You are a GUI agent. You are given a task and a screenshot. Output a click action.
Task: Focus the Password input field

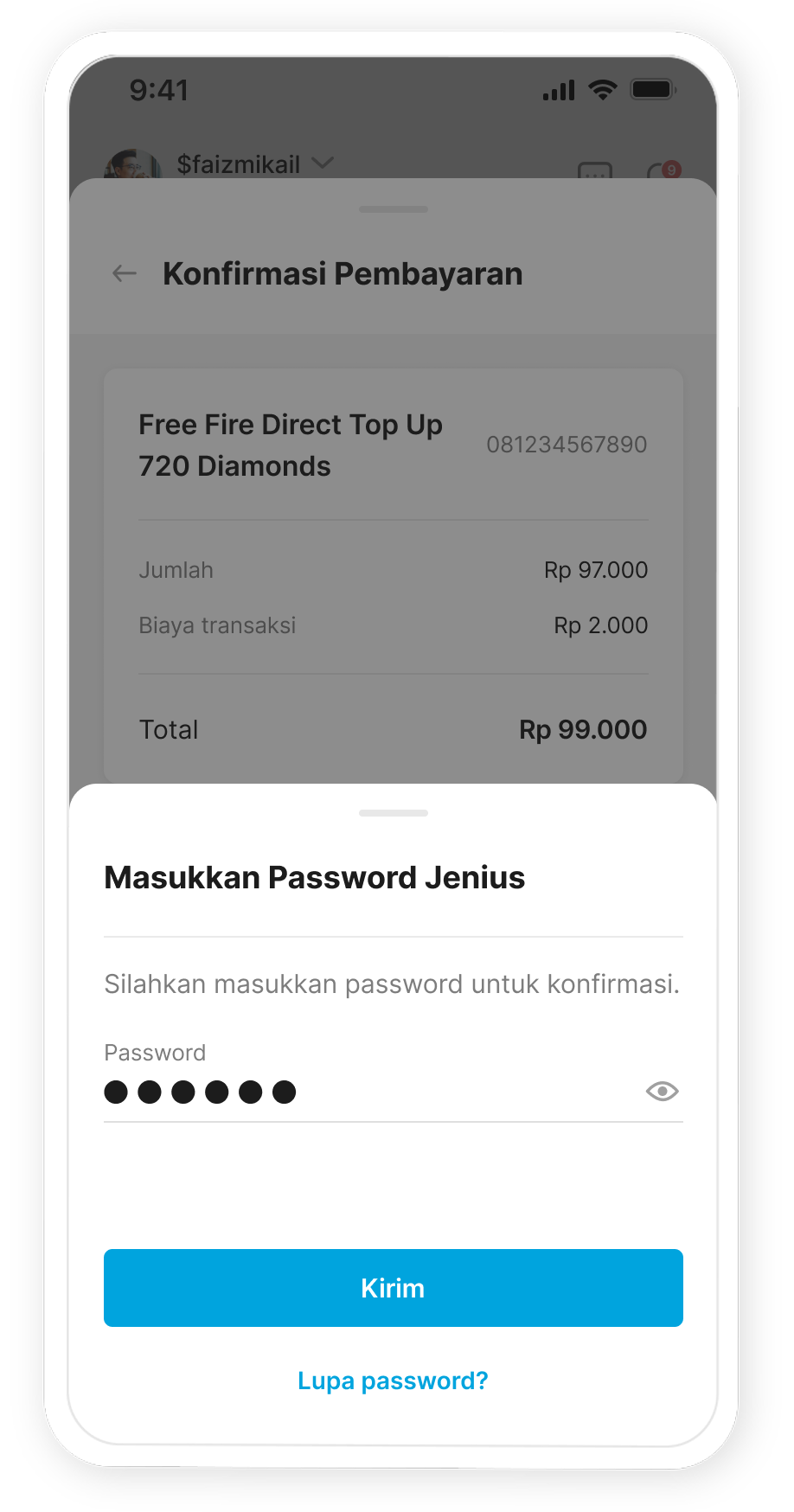[x=363, y=1092]
